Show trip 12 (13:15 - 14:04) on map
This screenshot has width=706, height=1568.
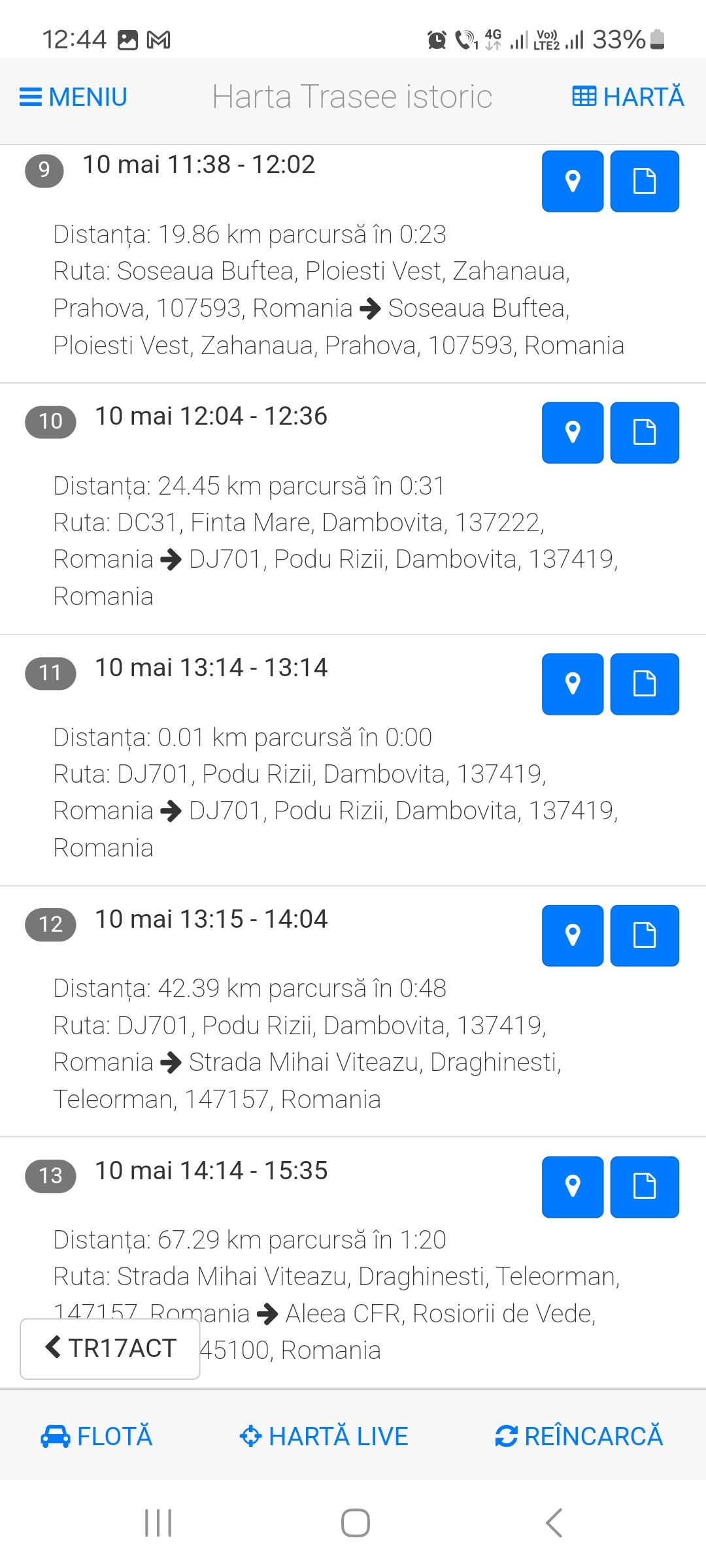tap(573, 936)
